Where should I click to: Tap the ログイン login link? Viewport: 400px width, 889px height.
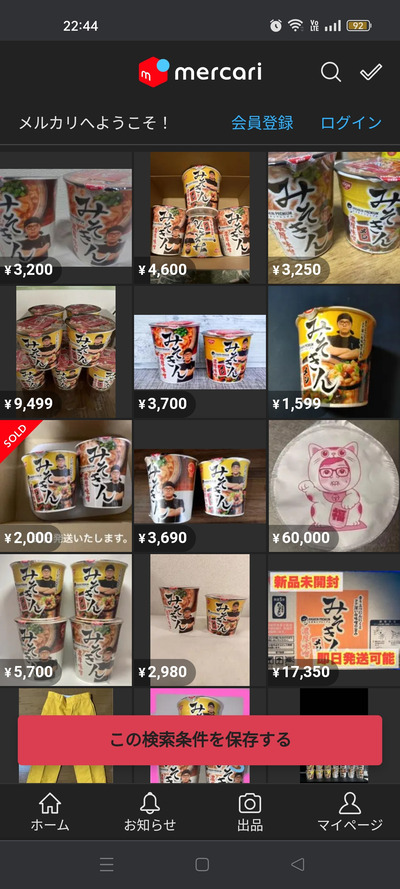tap(351, 122)
